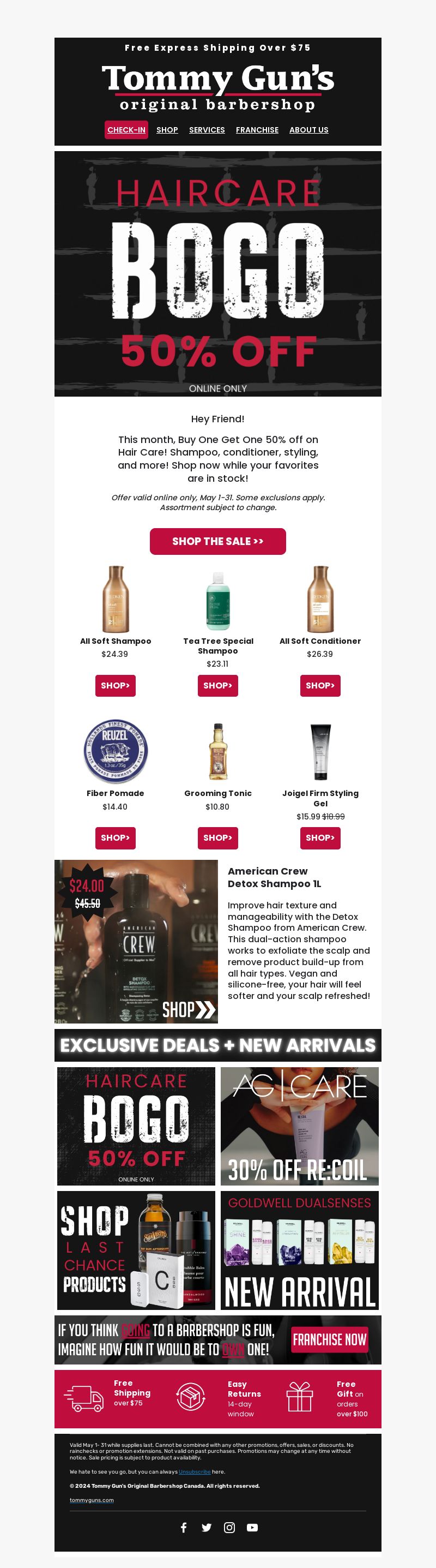Image resolution: width=436 pixels, height=1568 pixels.
Task: Open the Services link
Action: coord(207,130)
